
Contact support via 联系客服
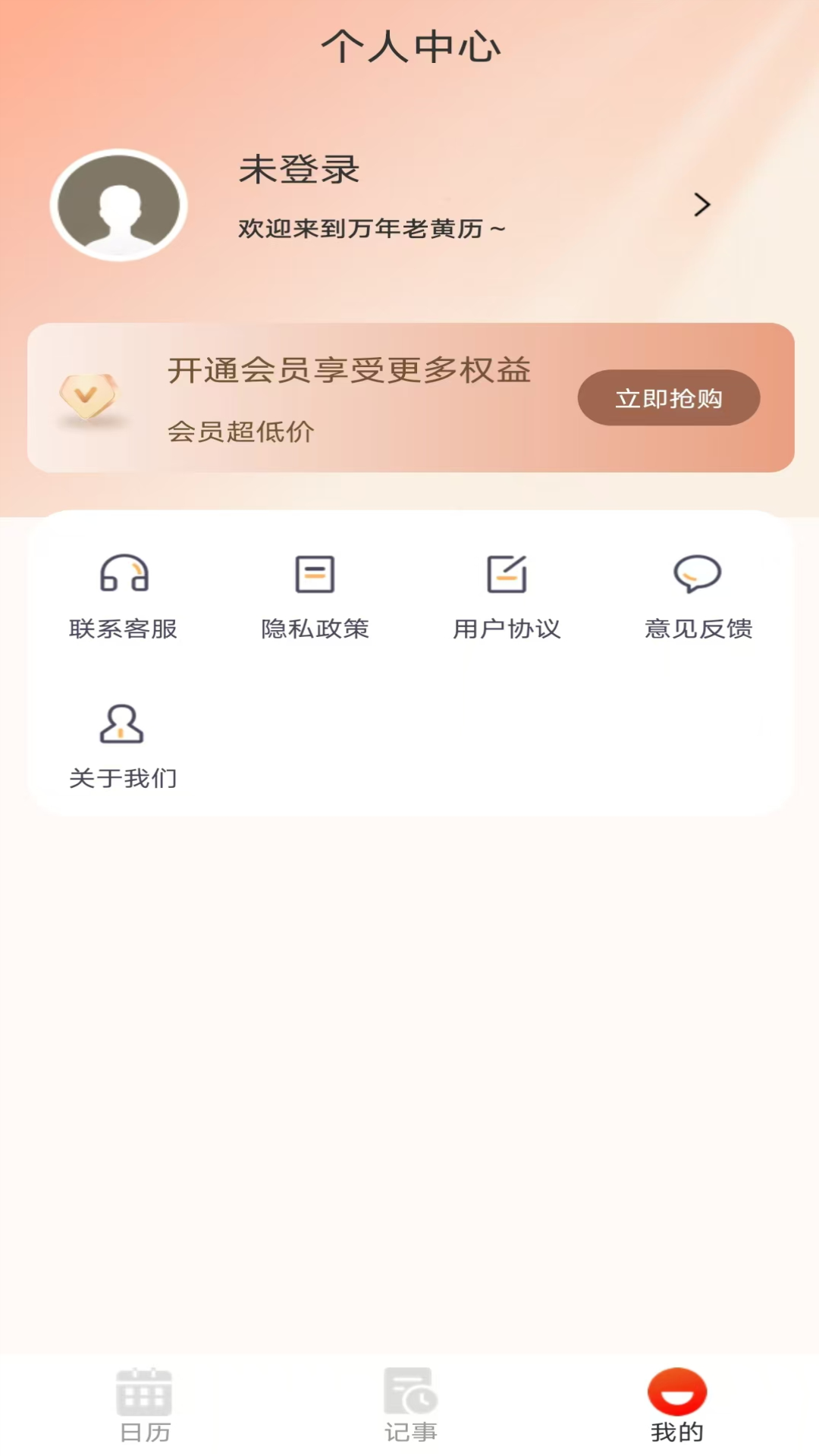124,597
